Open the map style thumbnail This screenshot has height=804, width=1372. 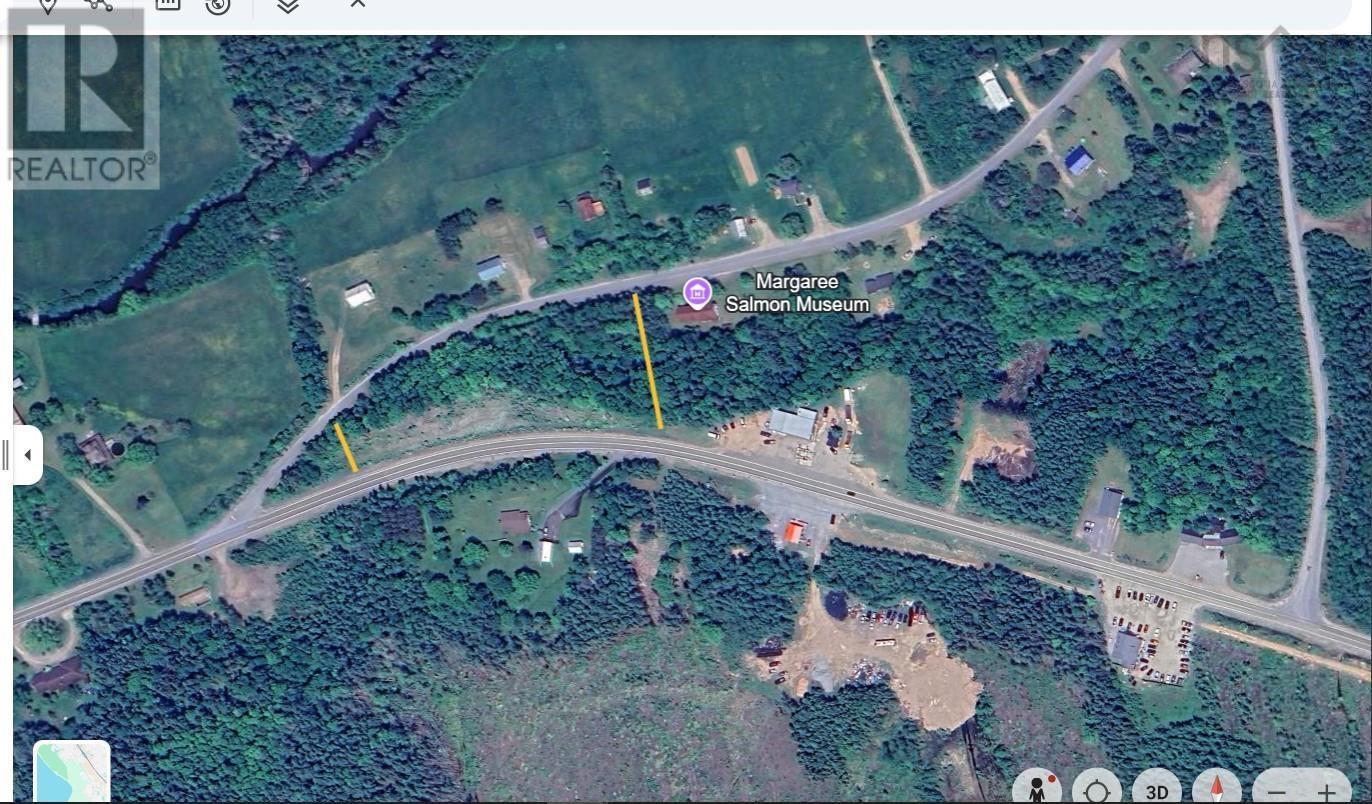point(72,773)
